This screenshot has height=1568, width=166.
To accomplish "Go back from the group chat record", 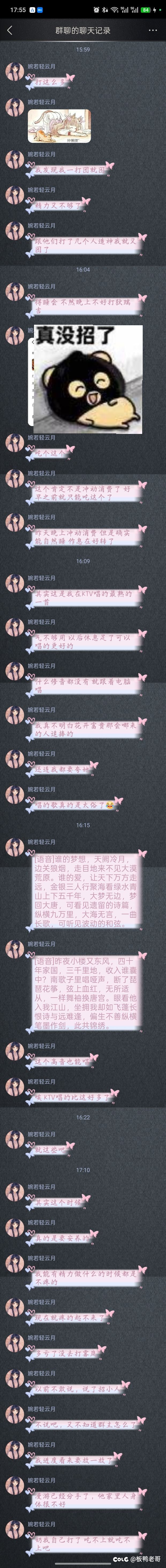I will click(x=9, y=30).
